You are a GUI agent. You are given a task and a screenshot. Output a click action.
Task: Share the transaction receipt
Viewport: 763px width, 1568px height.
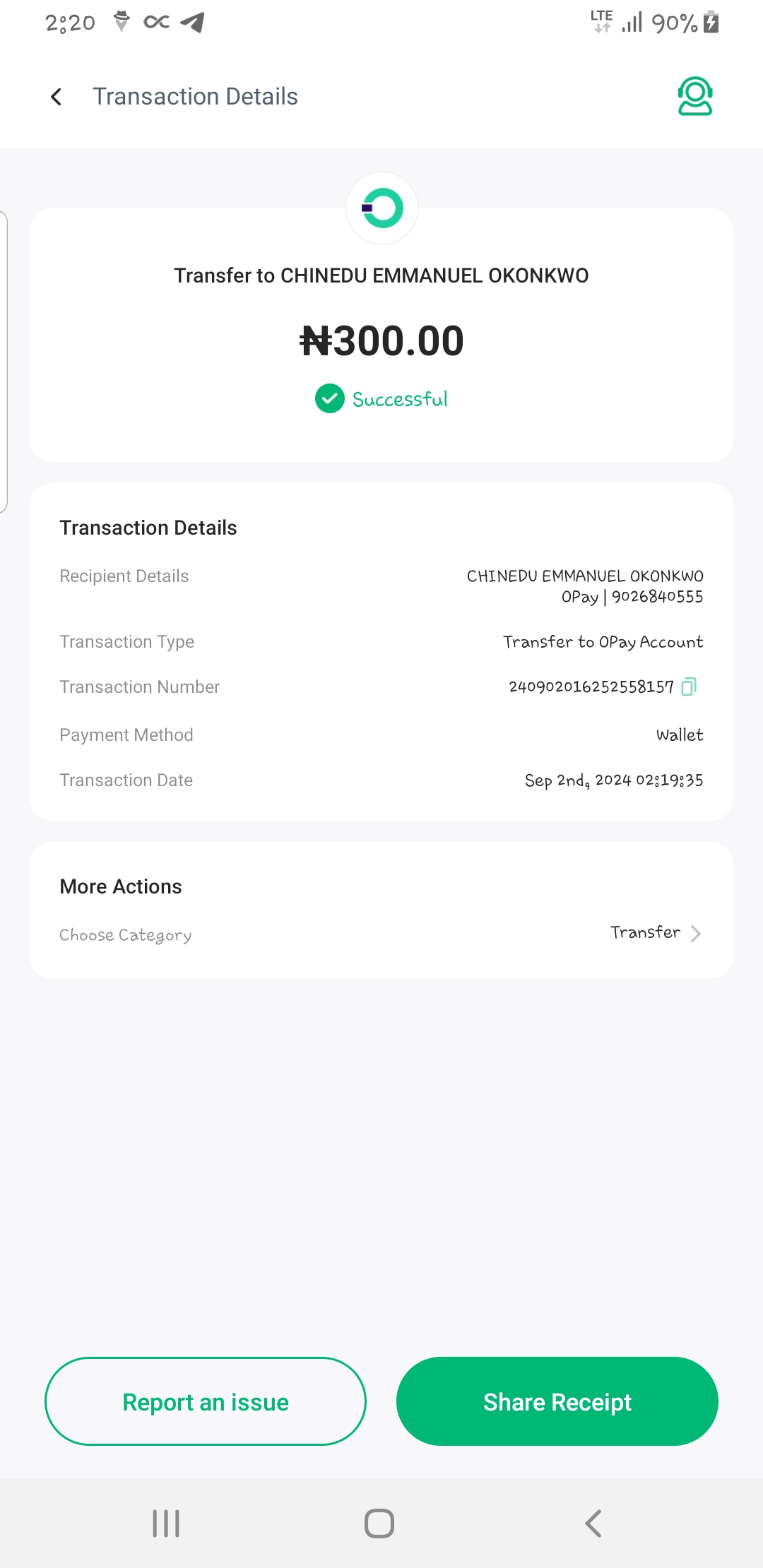[x=557, y=1401]
